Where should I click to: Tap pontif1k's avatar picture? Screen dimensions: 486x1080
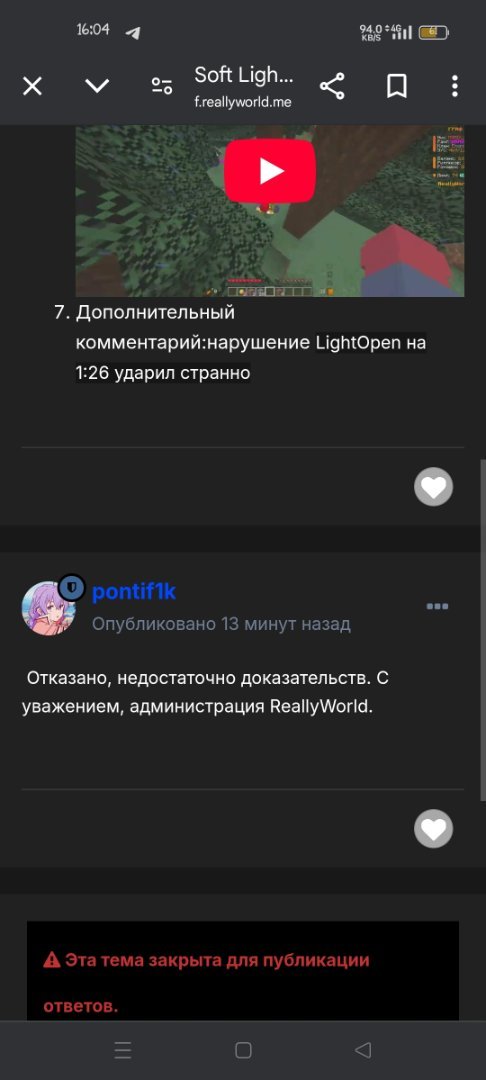click(49, 608)
